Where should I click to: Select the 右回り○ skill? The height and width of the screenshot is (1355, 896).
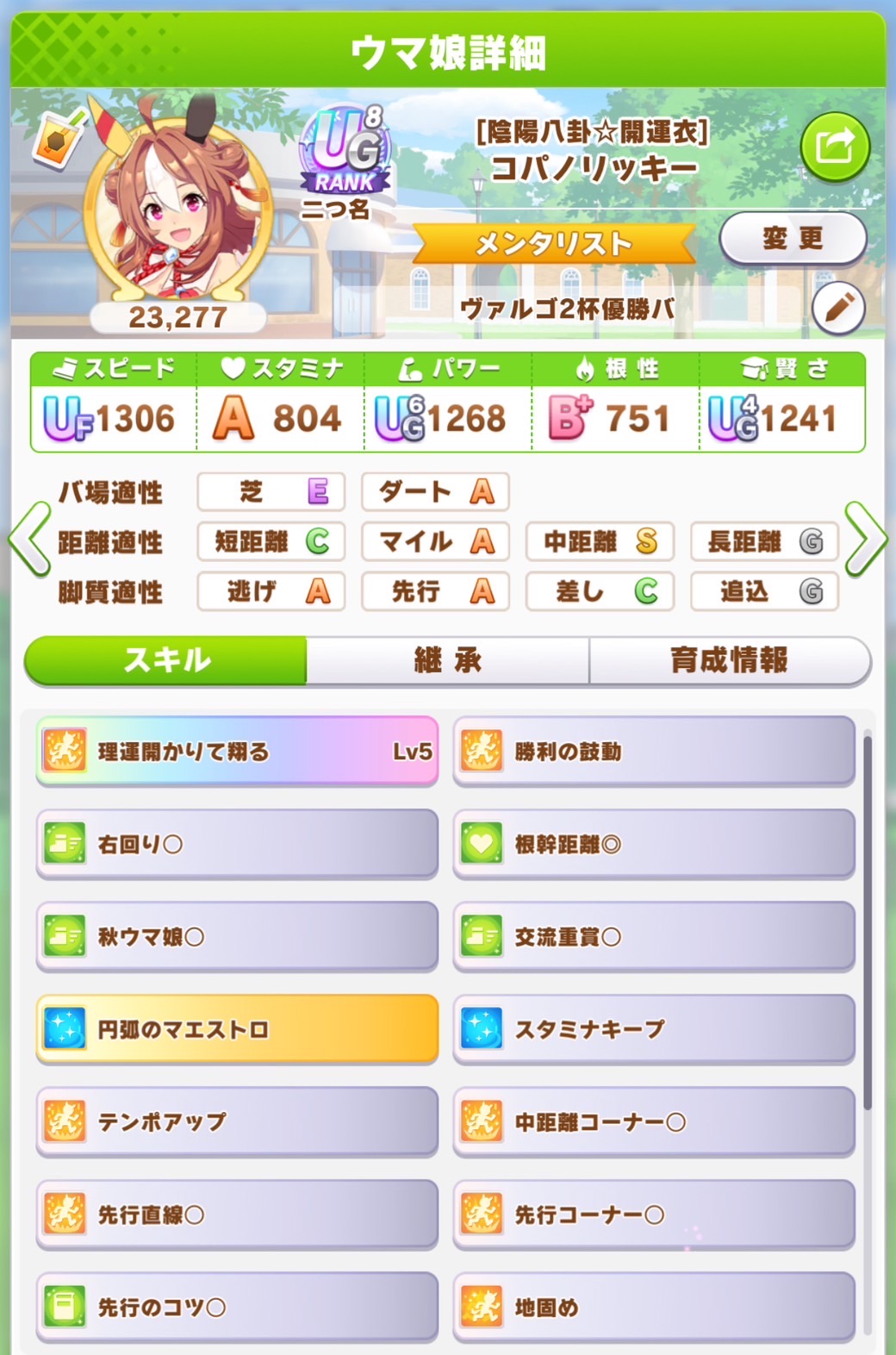click(237, 844)
